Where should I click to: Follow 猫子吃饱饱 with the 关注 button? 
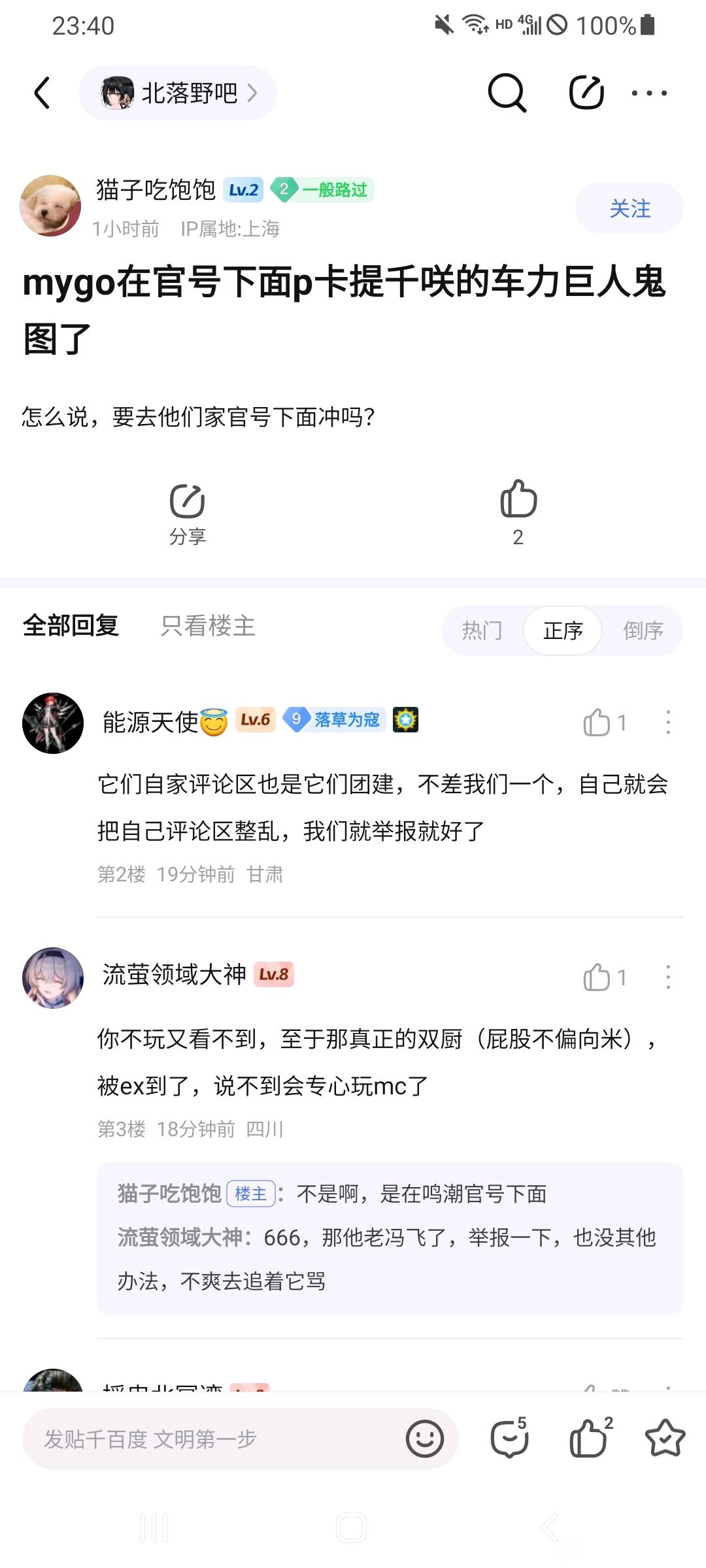point(630,208)
